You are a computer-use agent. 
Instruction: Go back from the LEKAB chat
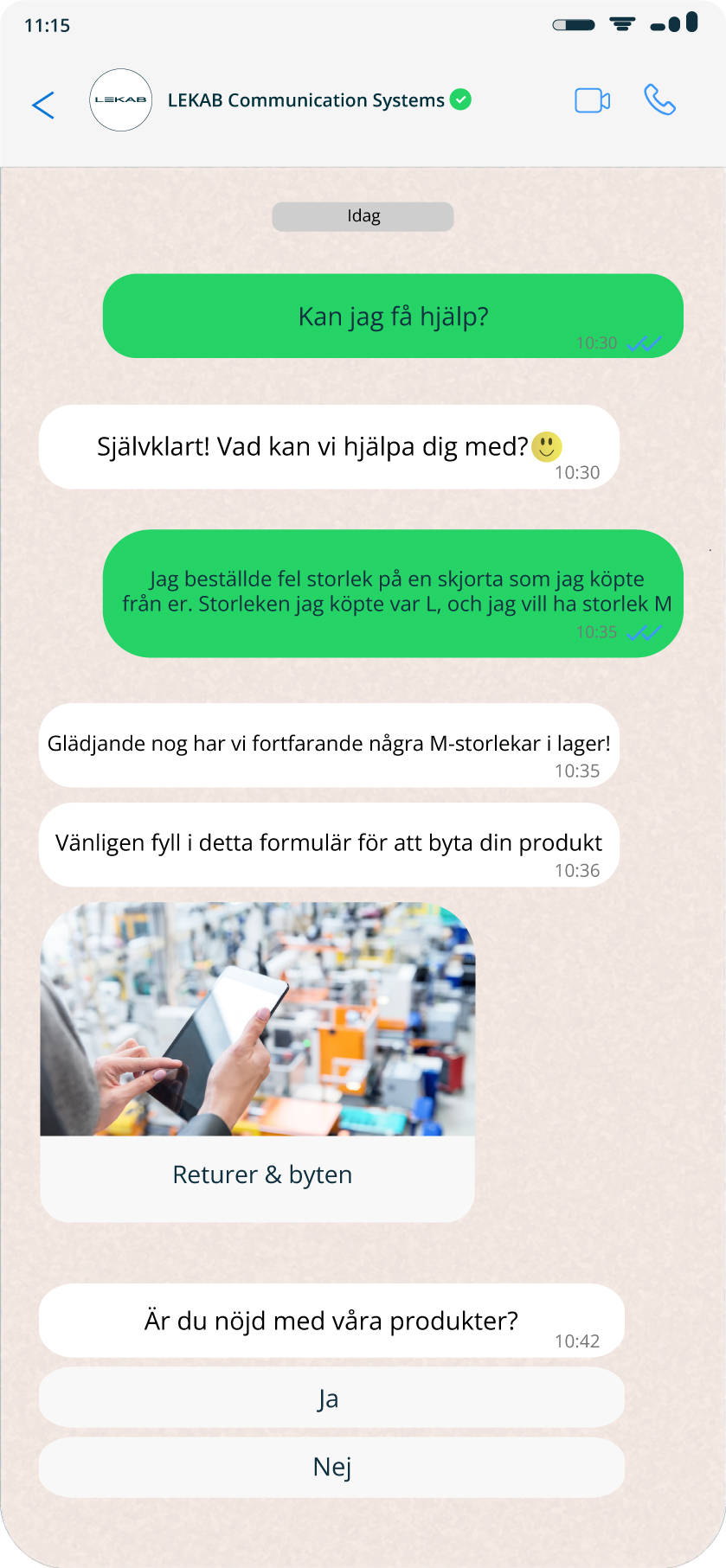click(x=43, y=105)
